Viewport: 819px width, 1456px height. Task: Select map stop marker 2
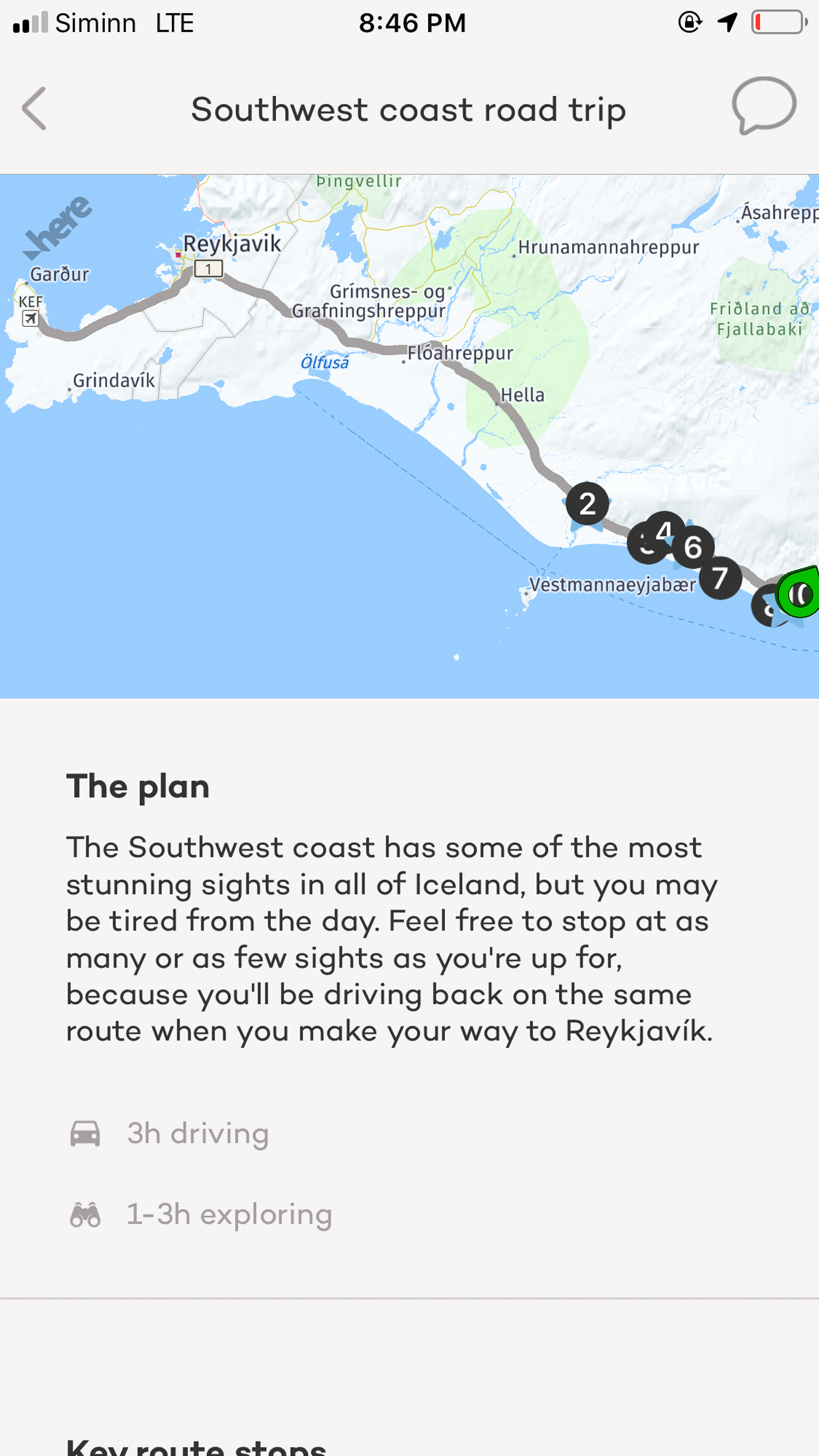[x=587, y=504]
